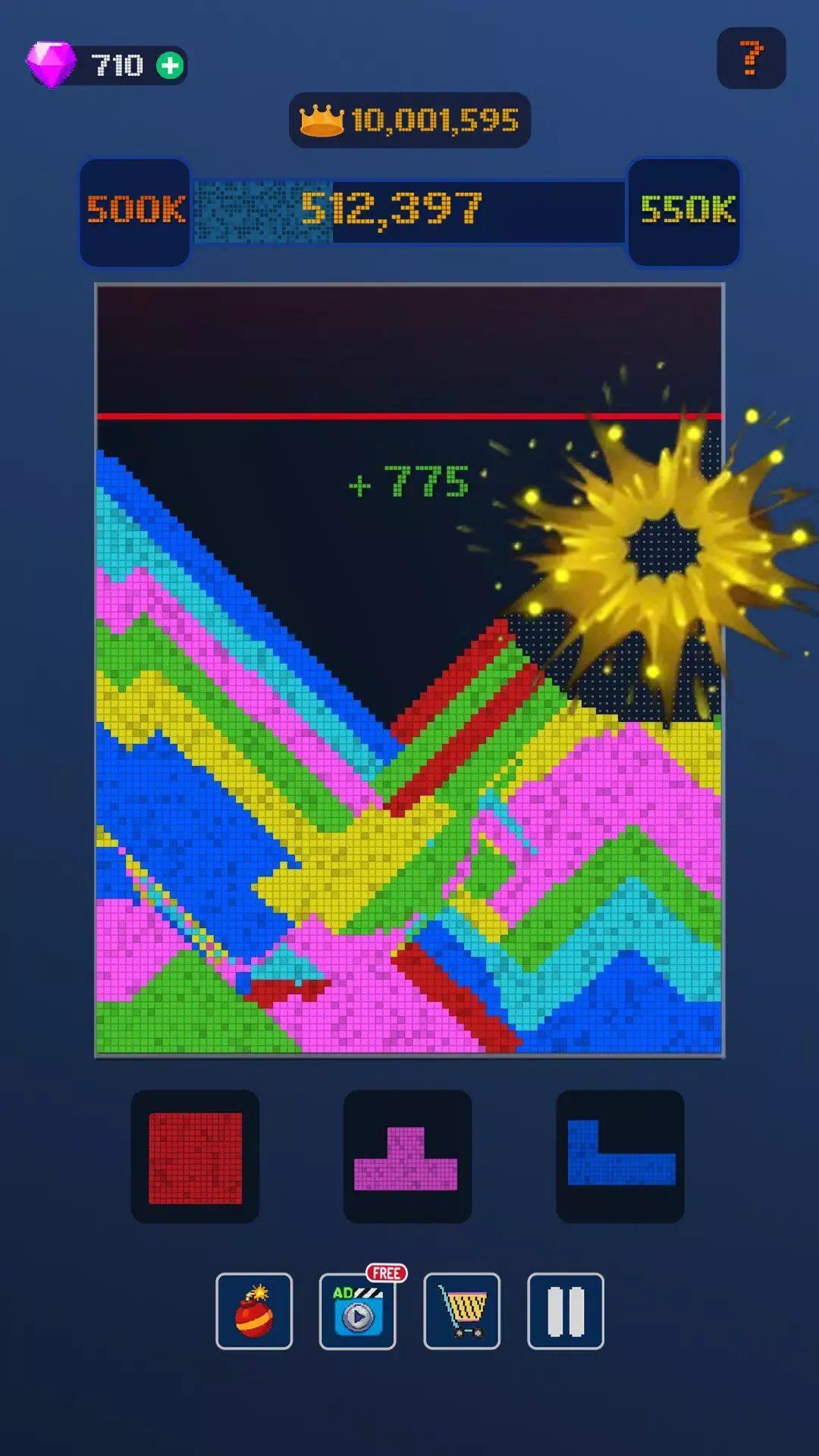Pause the game with the pause icon
Screen dimensions: 819x1456
[x=566, y=1311]
